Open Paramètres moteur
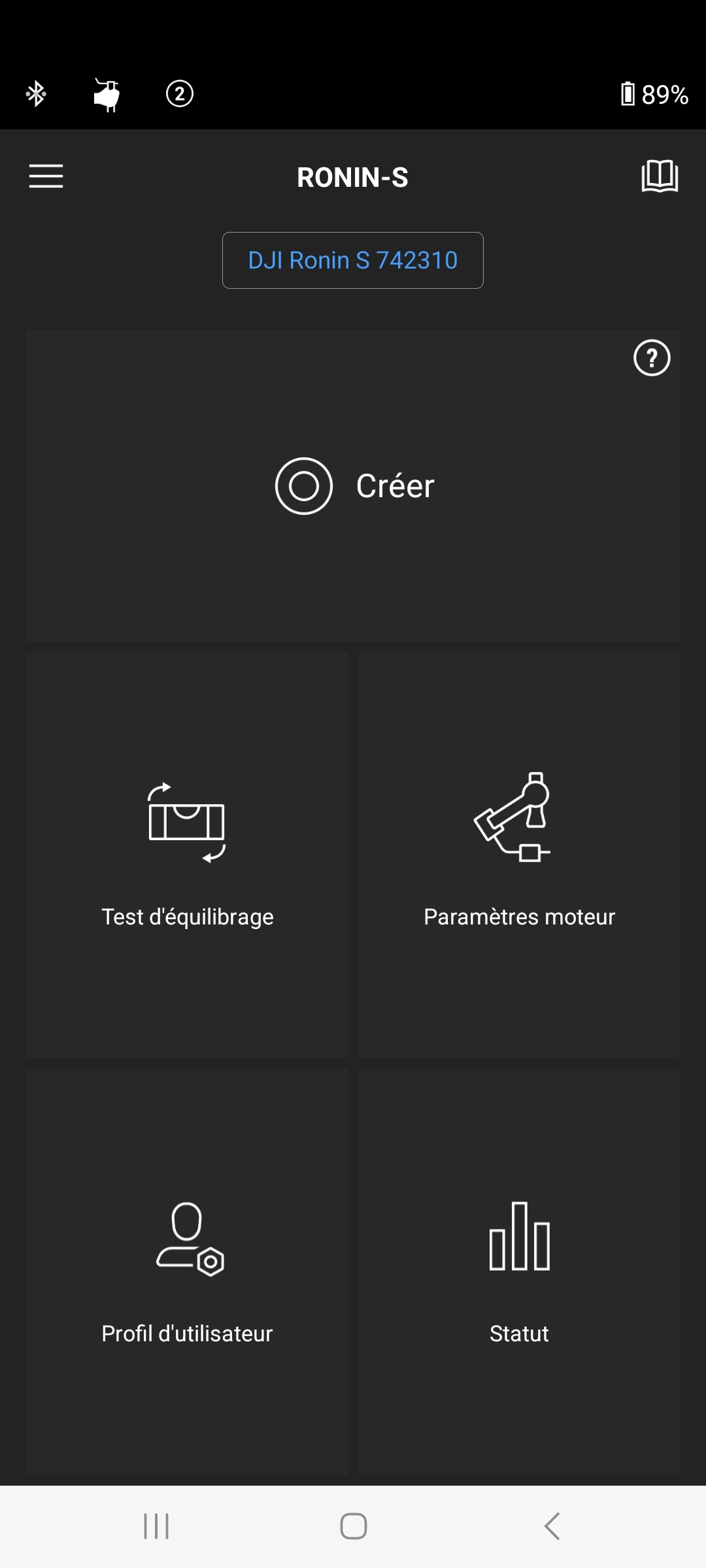This screenshot has height=1568, width=706. (519, 855)
